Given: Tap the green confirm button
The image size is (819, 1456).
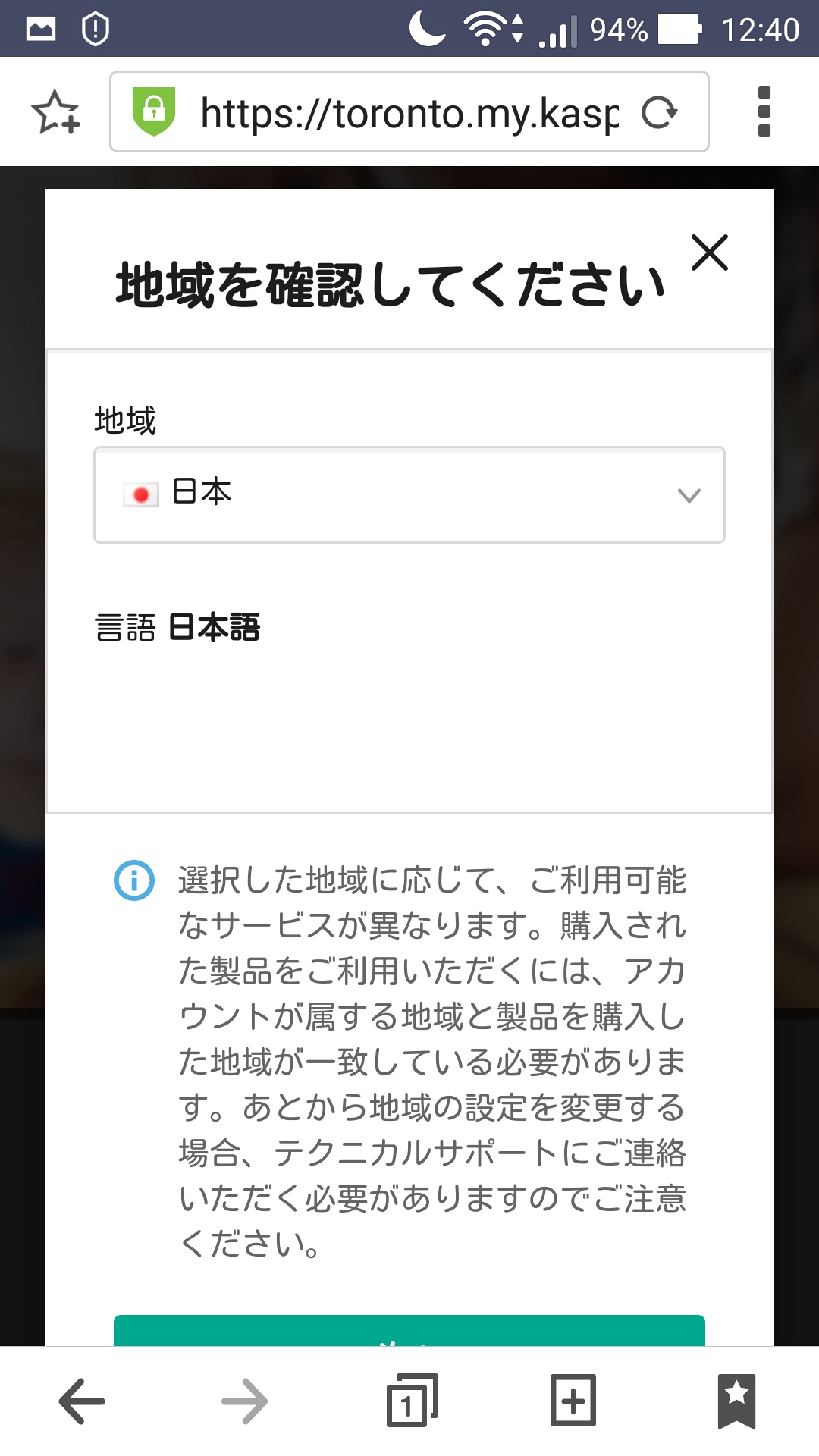Looking at the screenshot, I should tap(409, 1331).
